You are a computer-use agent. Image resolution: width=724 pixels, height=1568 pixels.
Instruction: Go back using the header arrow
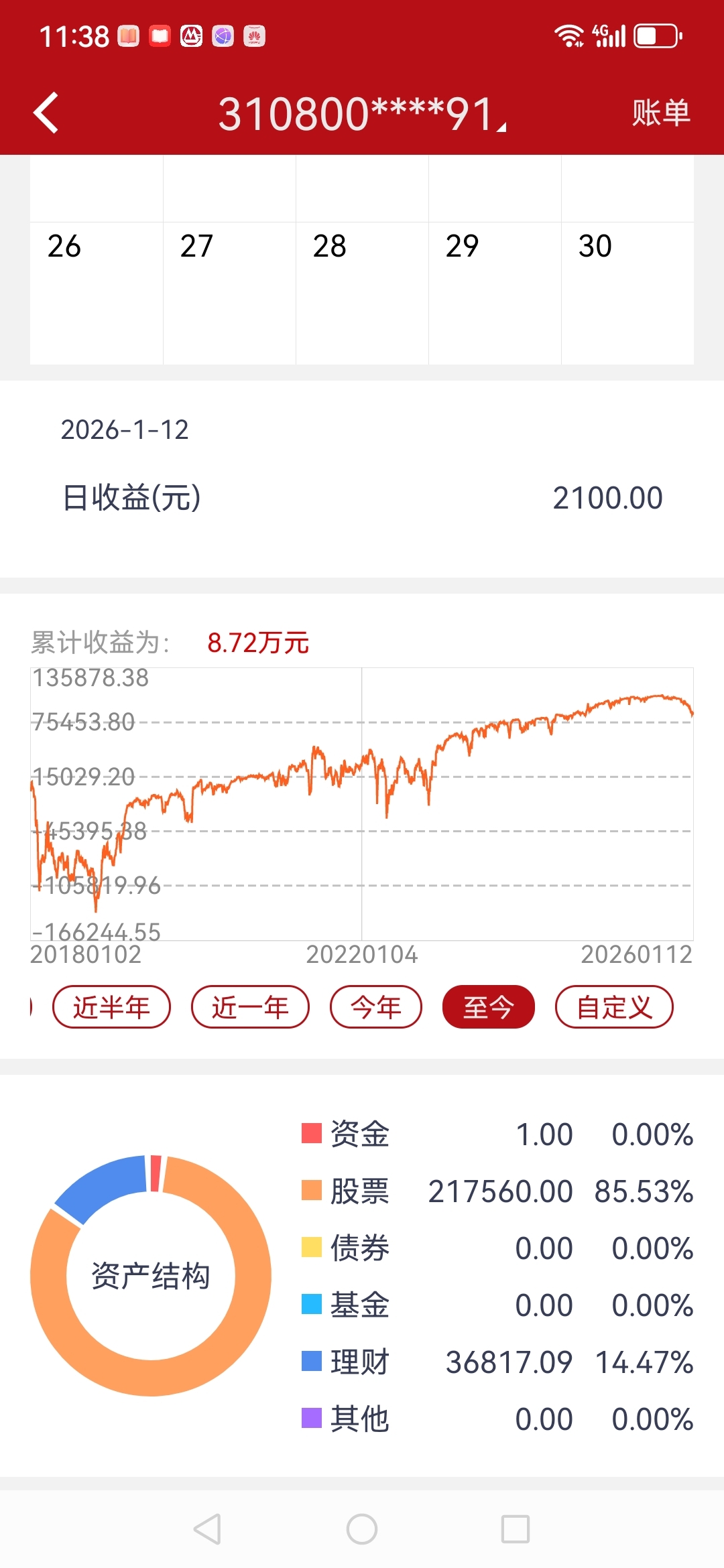(46, 113)
